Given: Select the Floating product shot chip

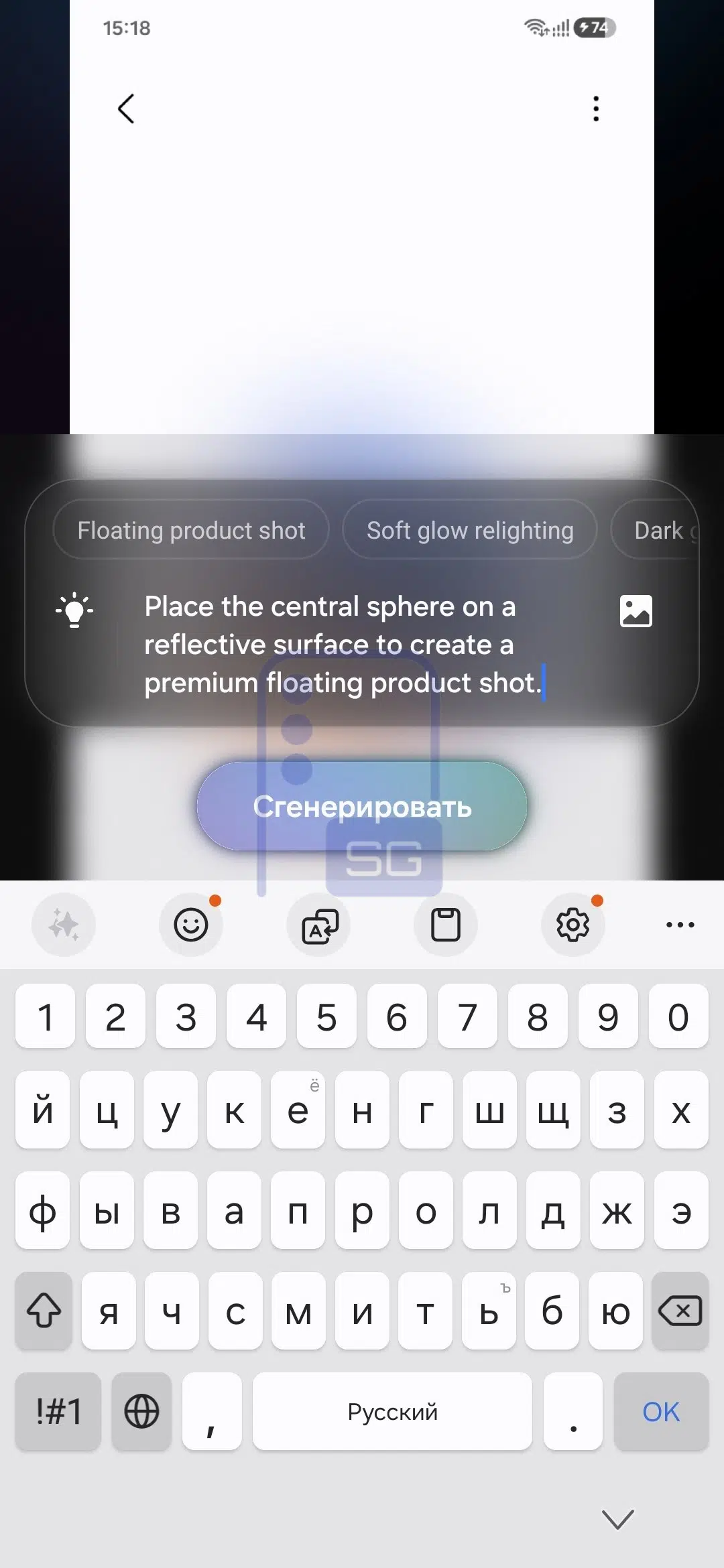Looking at the screenshot, I should pos(191,530).
